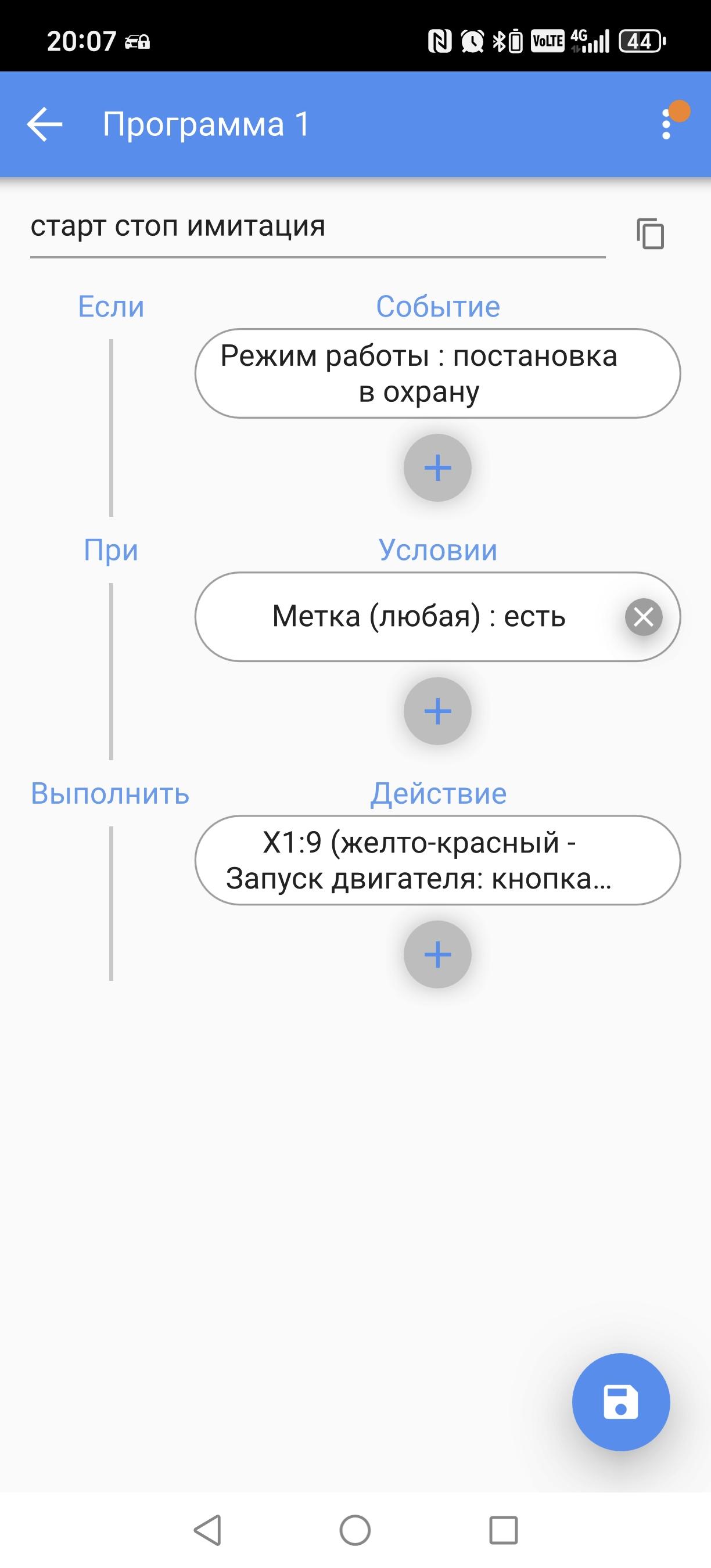
Task: Add another event under Событие
Action: coord(437,467)
